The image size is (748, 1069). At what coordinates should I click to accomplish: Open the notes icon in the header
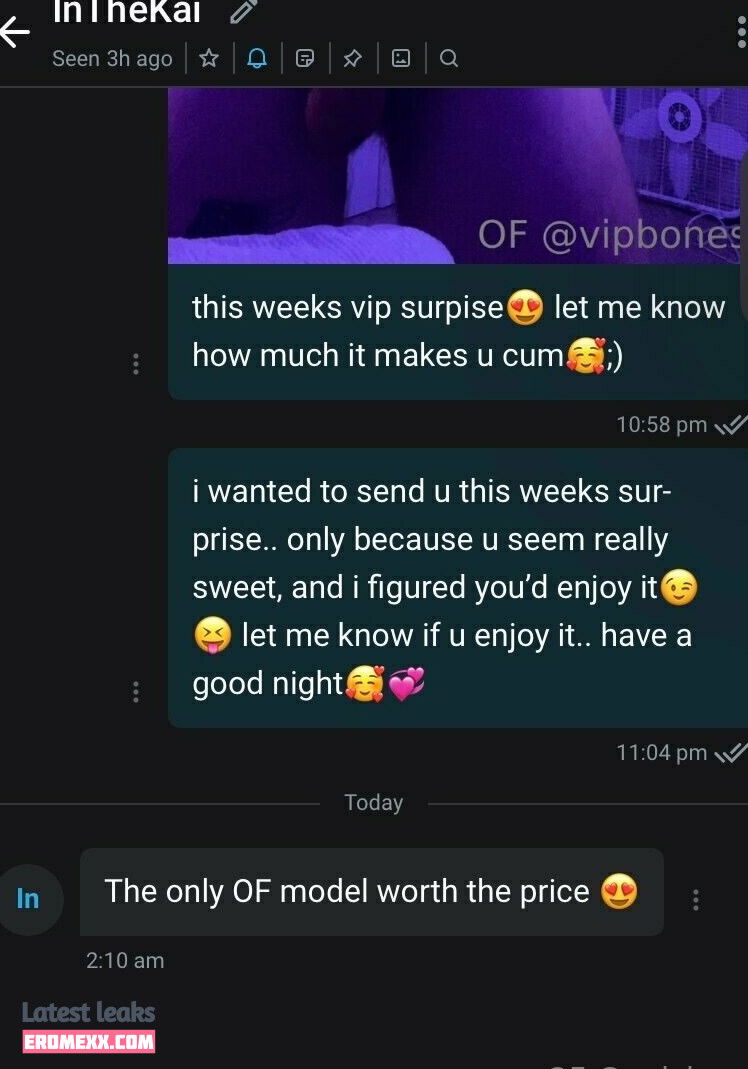click(x=305, y=58)
